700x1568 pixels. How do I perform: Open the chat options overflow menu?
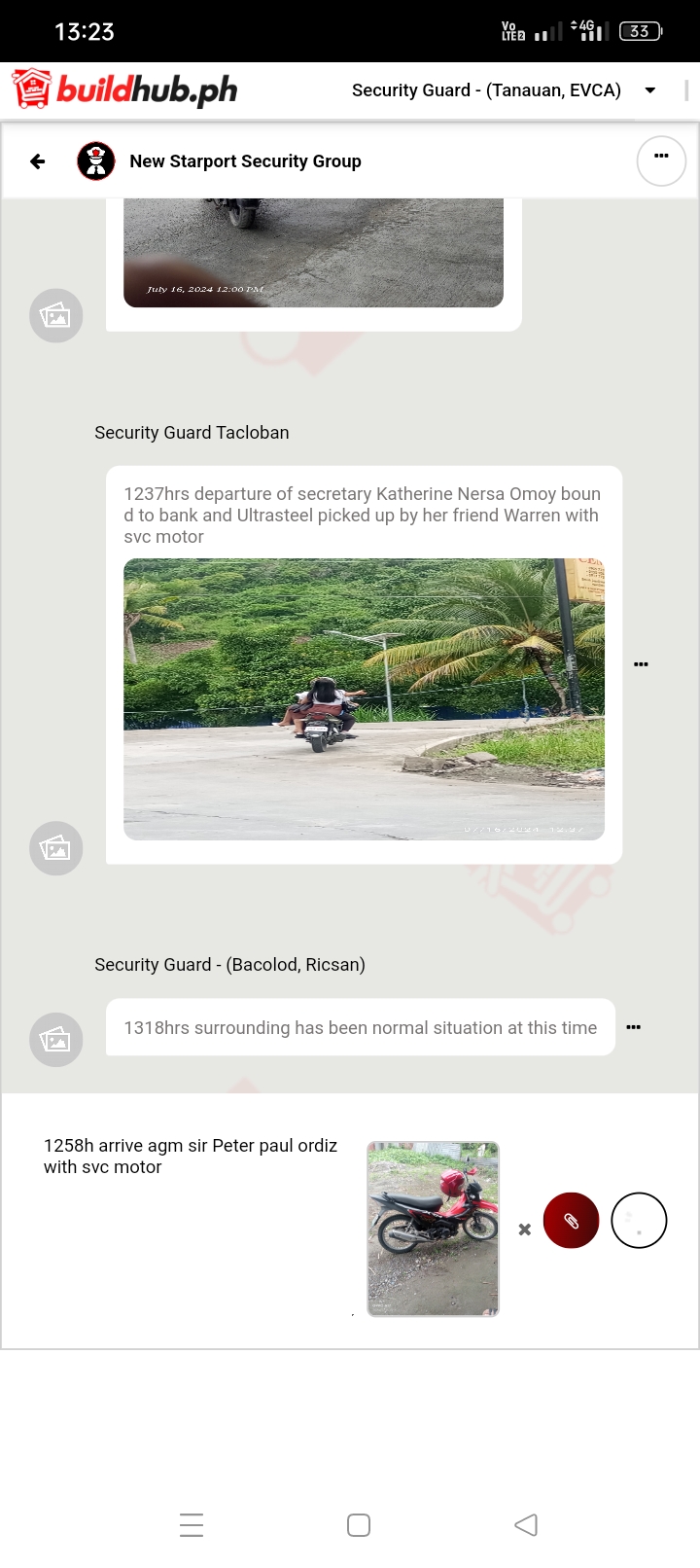[661, 160]
